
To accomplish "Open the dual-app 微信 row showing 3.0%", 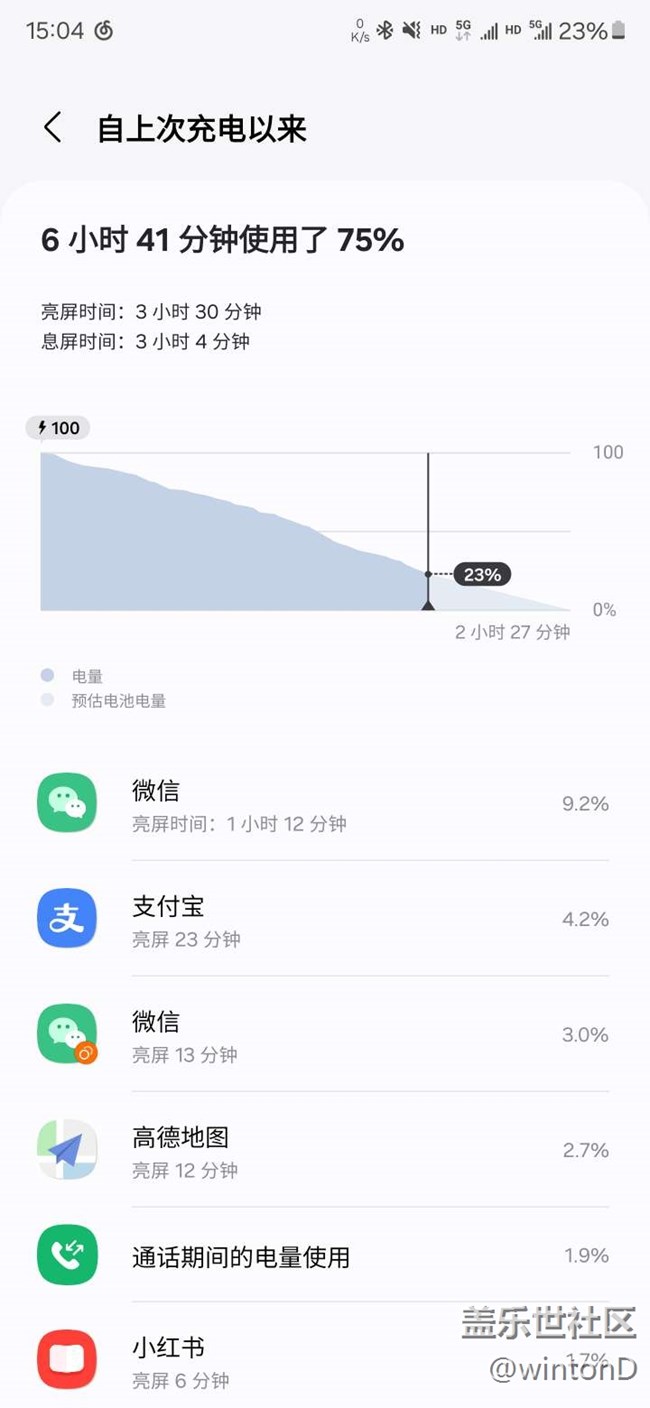I will [325, 1034].
